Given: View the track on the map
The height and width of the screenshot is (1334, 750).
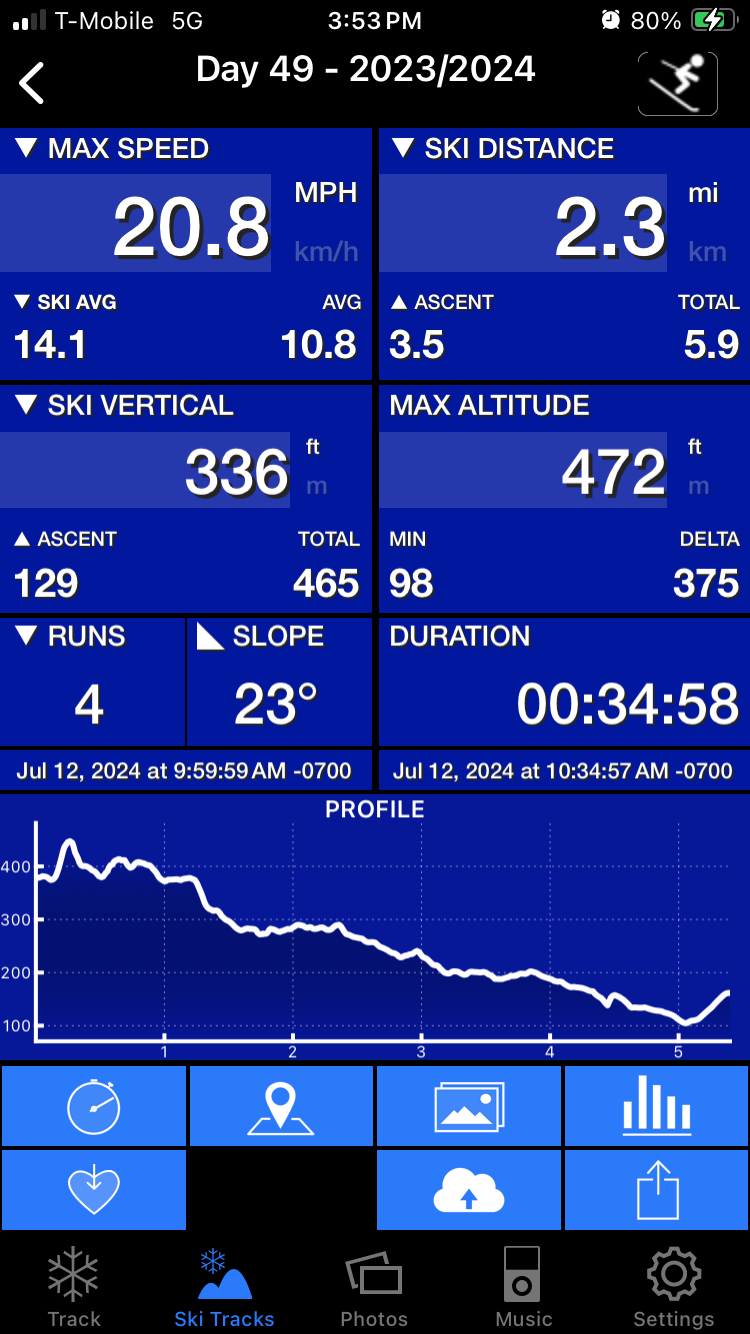Looking at the screenshot, I should pos(281,1106).
